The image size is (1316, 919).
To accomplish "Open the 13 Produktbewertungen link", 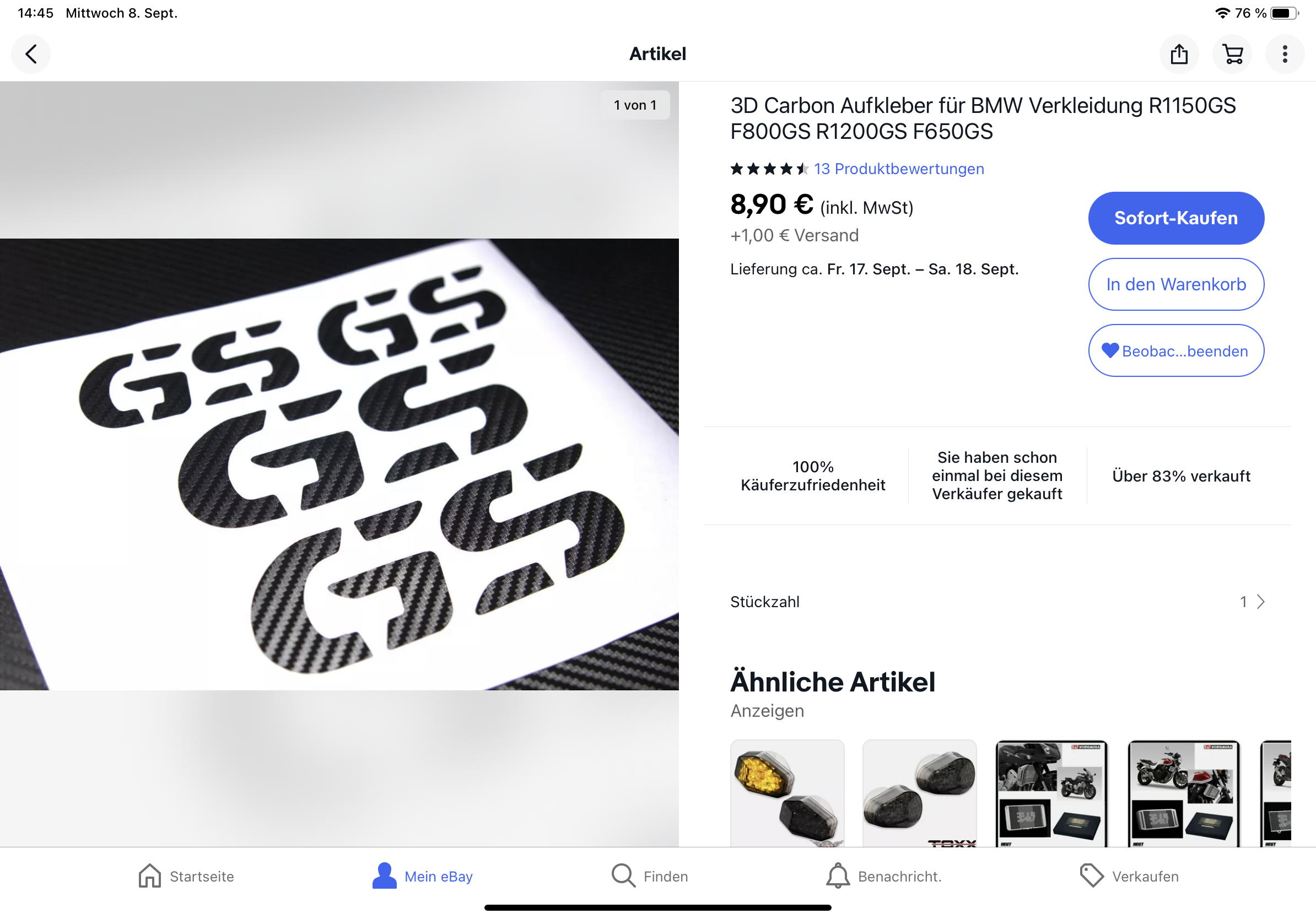I will [898, 169].
